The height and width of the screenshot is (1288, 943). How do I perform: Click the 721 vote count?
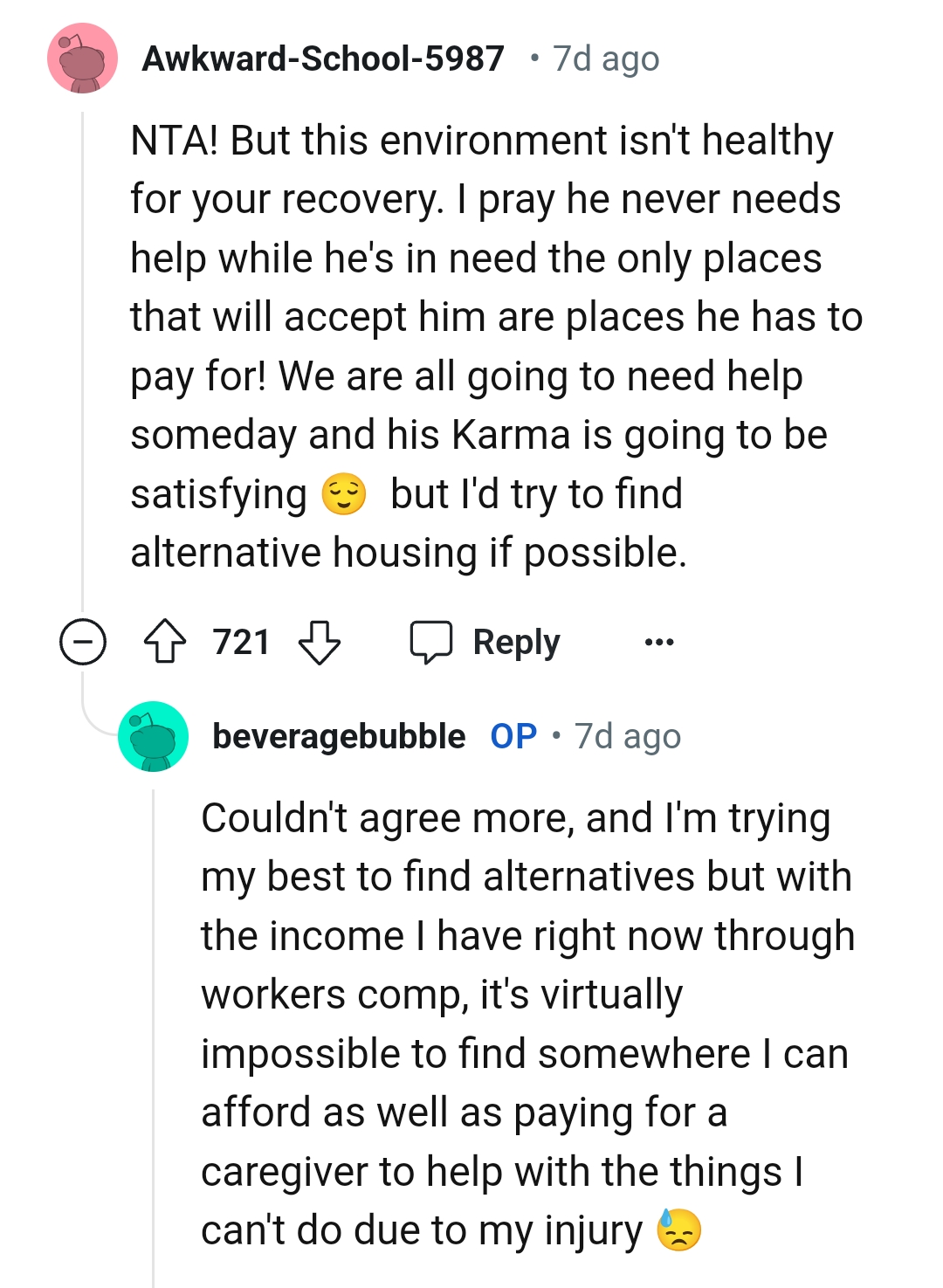click(239, 643)
